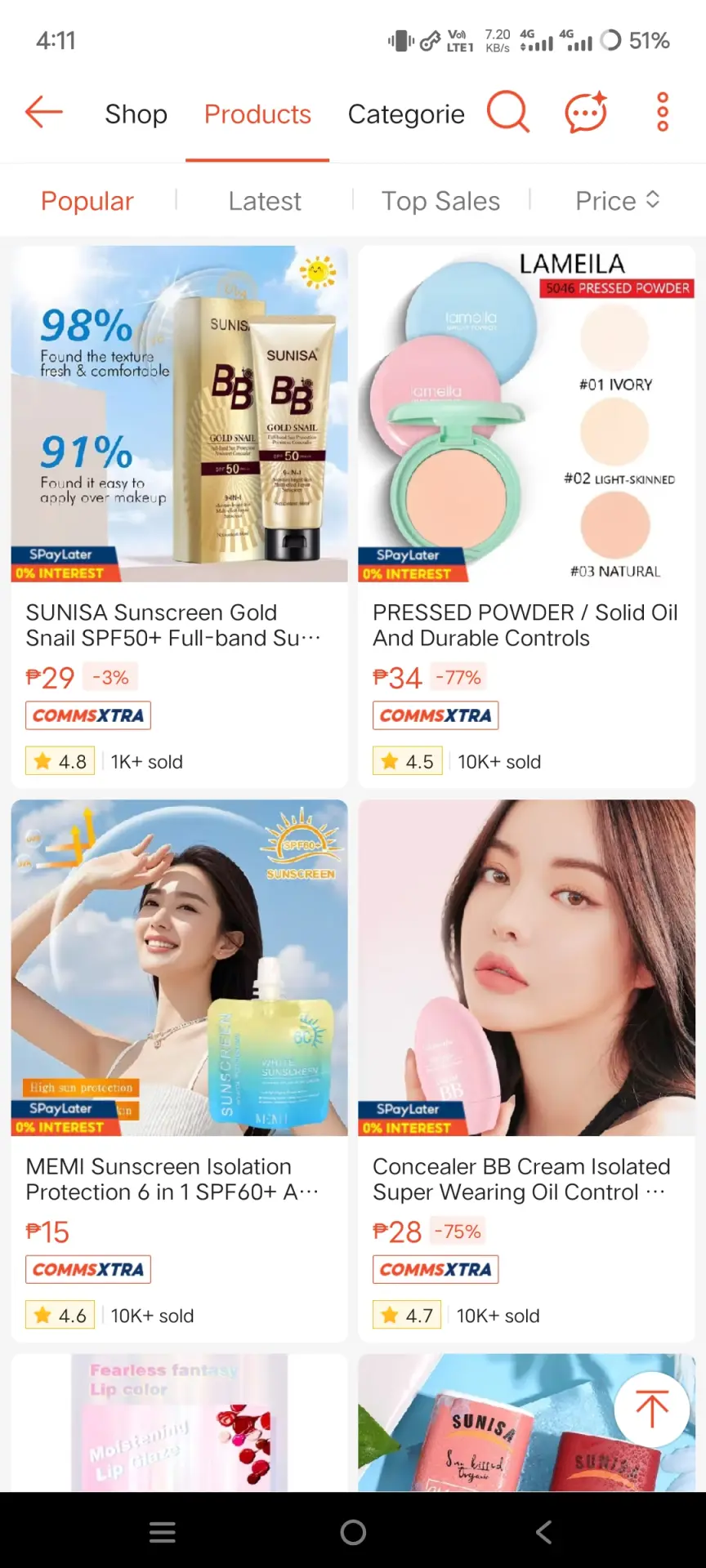Sort products by Latest
Image resolution: width=706 pixels, height=1568 pixels.
265,201
